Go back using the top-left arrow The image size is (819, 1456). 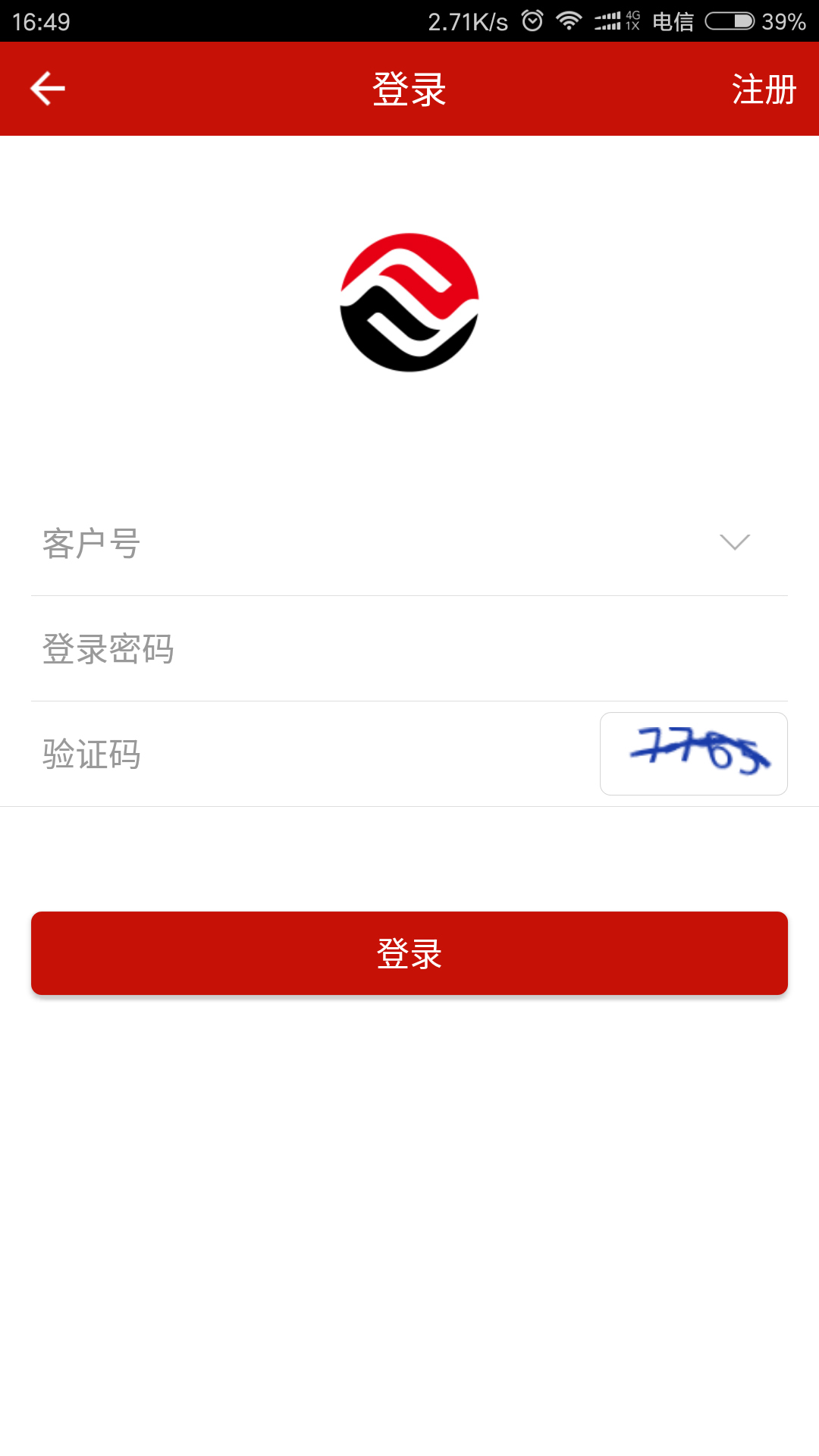[x=47, y=89]
